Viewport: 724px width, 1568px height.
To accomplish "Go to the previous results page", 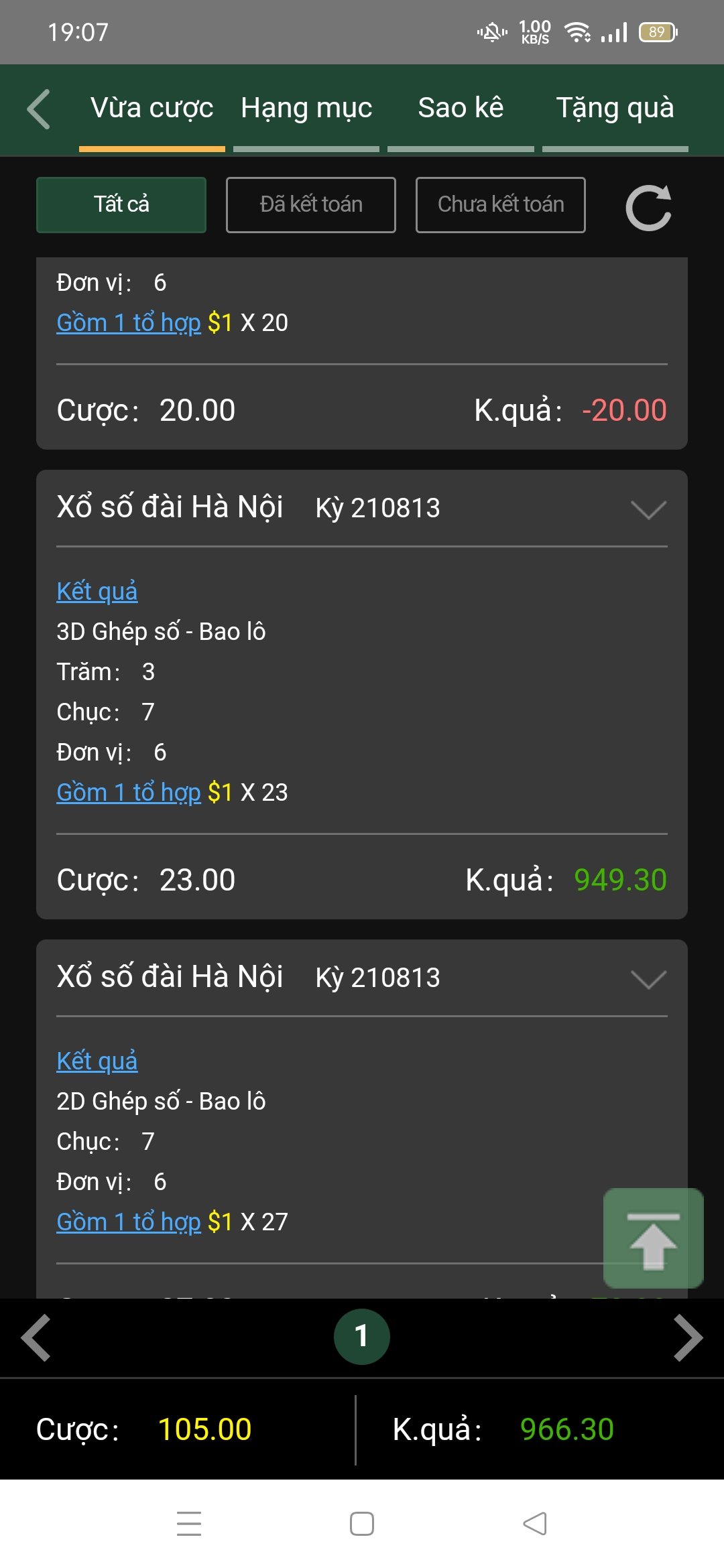I will 36,1337.
